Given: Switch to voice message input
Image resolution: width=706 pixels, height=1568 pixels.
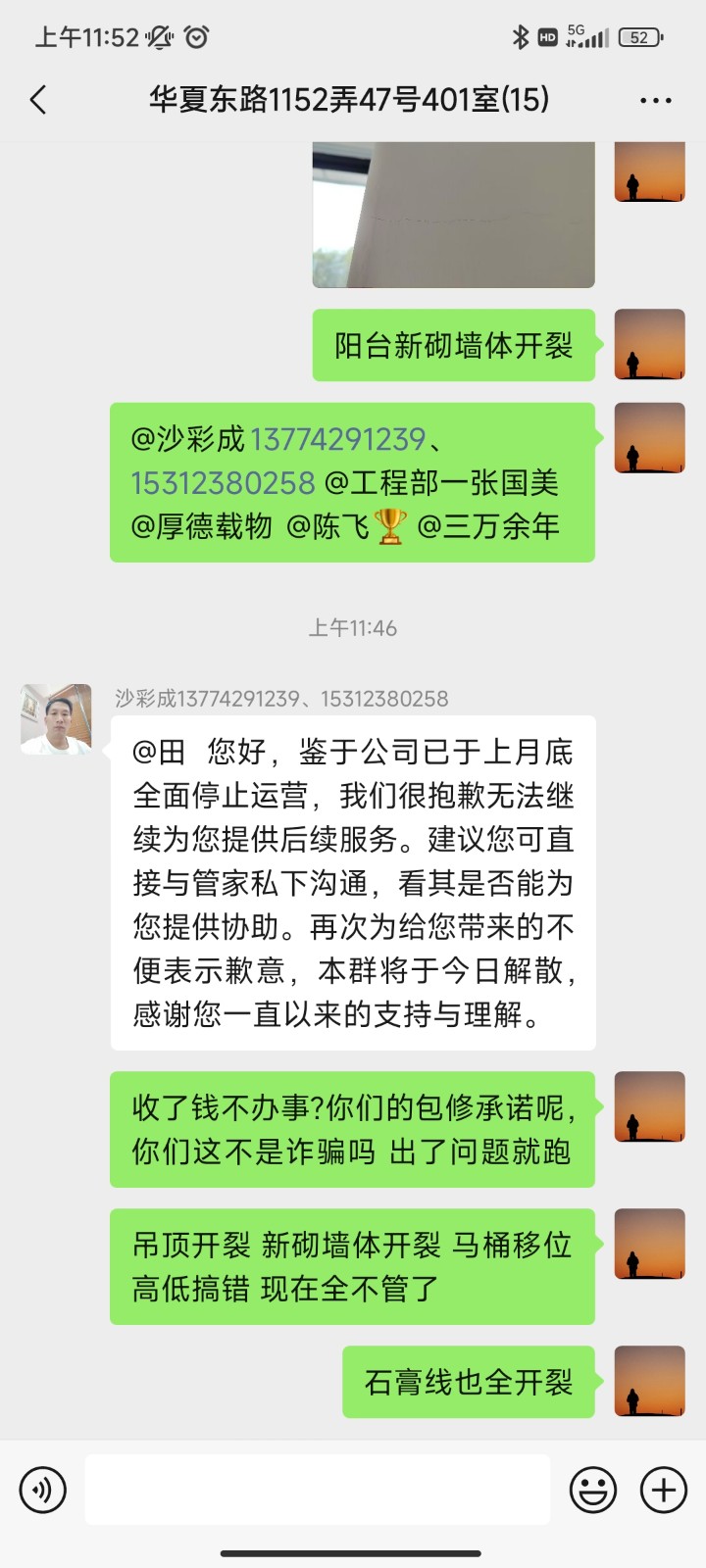Looking at the screenshot, I should pos(43,1490).
